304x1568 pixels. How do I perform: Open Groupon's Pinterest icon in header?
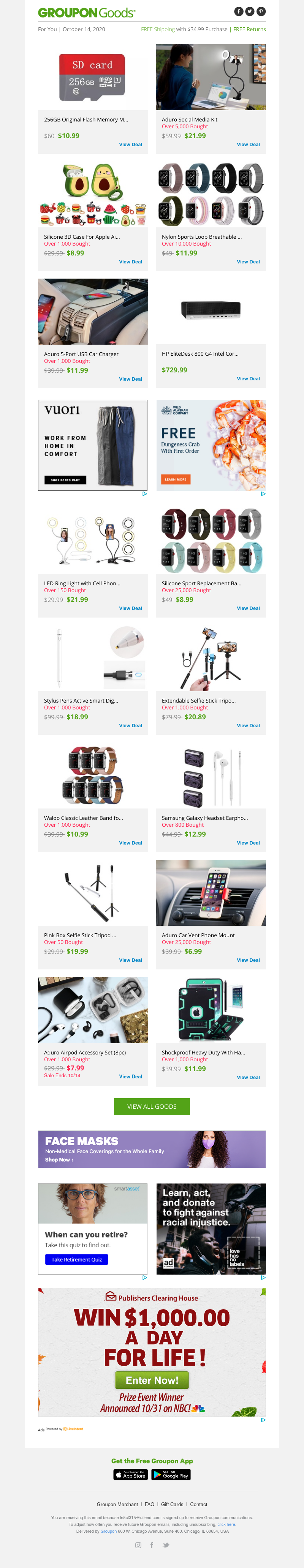point(261,11)
